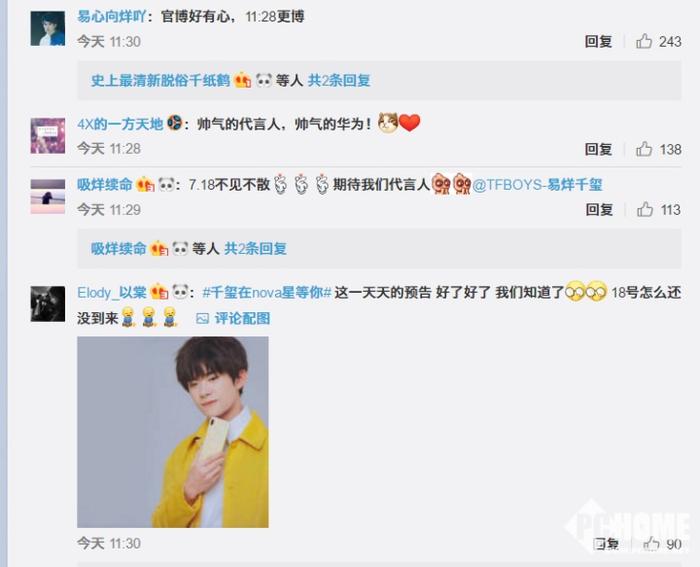Image resolution: width=700 pixels, height=567 pixels.
Task: Reply to 4X的一方天地's comment
Action: pos(598,149)
